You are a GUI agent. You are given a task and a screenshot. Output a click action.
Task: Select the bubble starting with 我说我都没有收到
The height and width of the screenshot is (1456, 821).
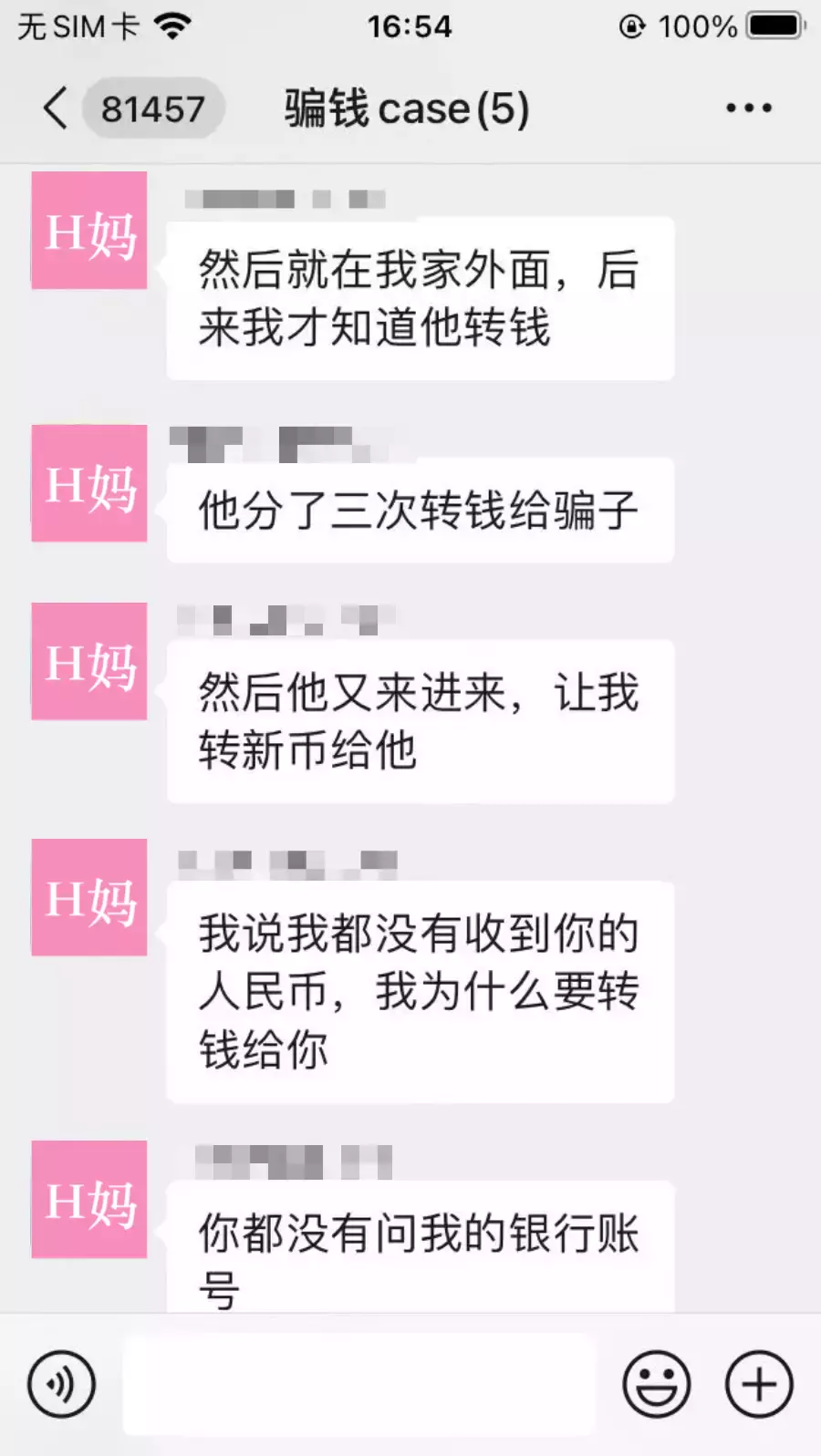click(420, 991)
